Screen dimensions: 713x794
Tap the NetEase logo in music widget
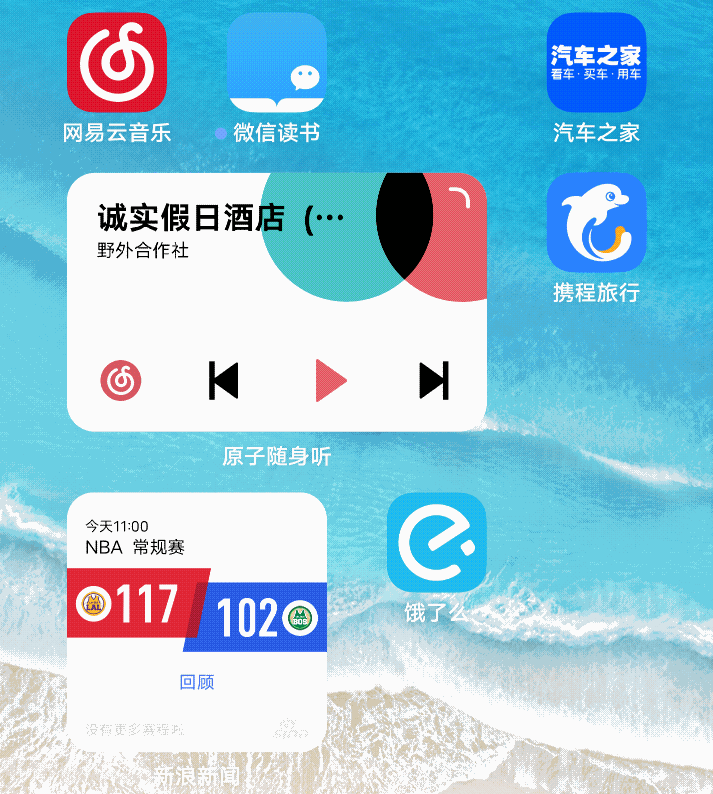point(121,381)
